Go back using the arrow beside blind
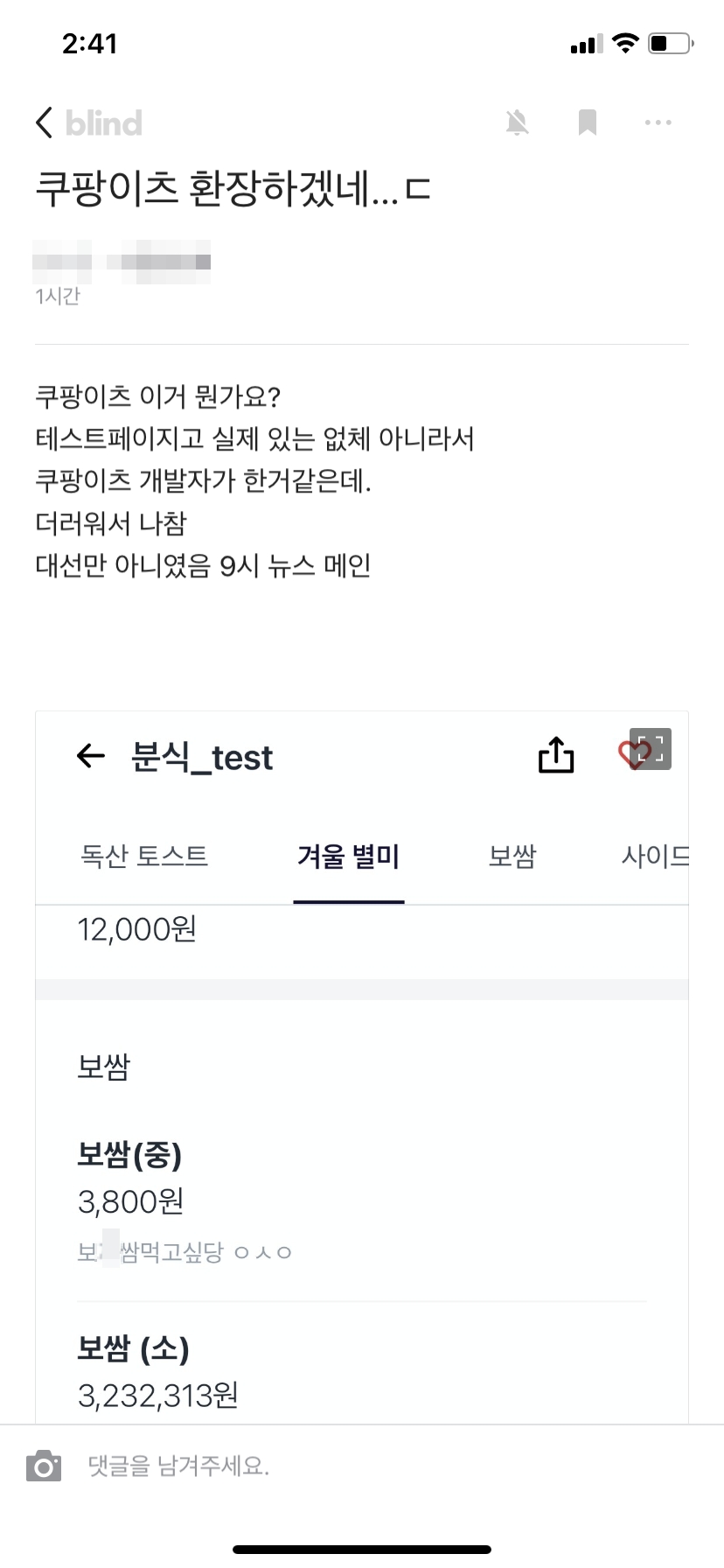The width and height of the screenshot is (724, 1568). tap(45, 122)
